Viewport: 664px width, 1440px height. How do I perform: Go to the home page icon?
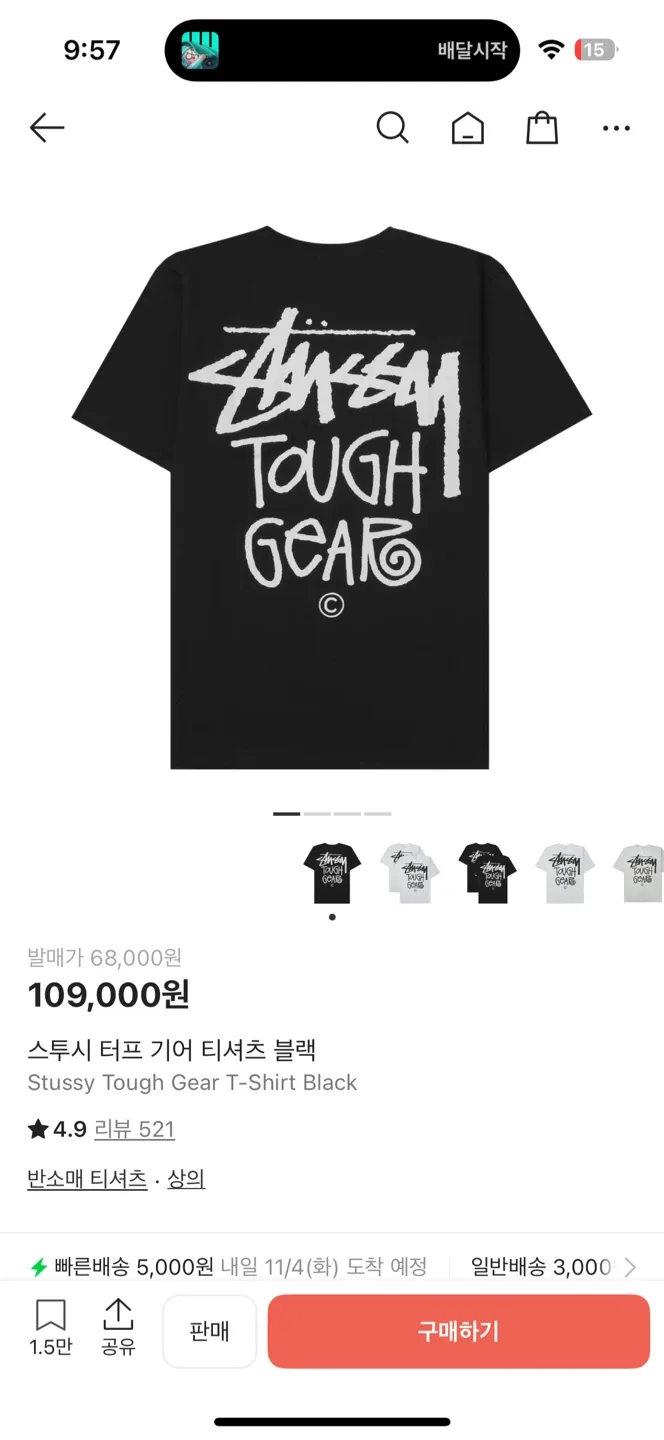467,128
